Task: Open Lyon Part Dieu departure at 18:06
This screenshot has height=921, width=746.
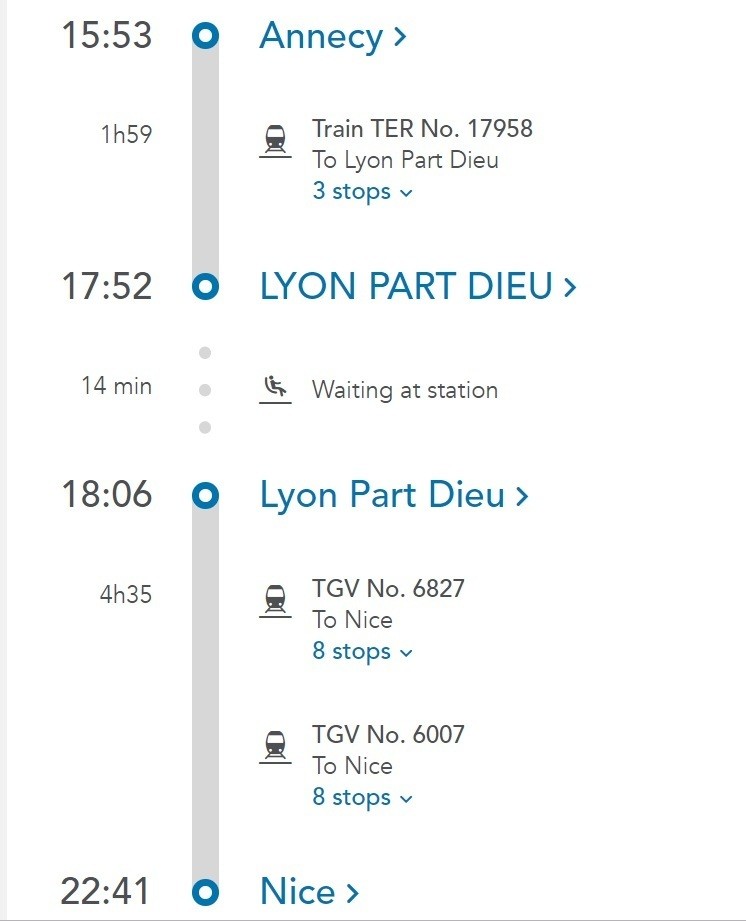Action: point(393,495)
